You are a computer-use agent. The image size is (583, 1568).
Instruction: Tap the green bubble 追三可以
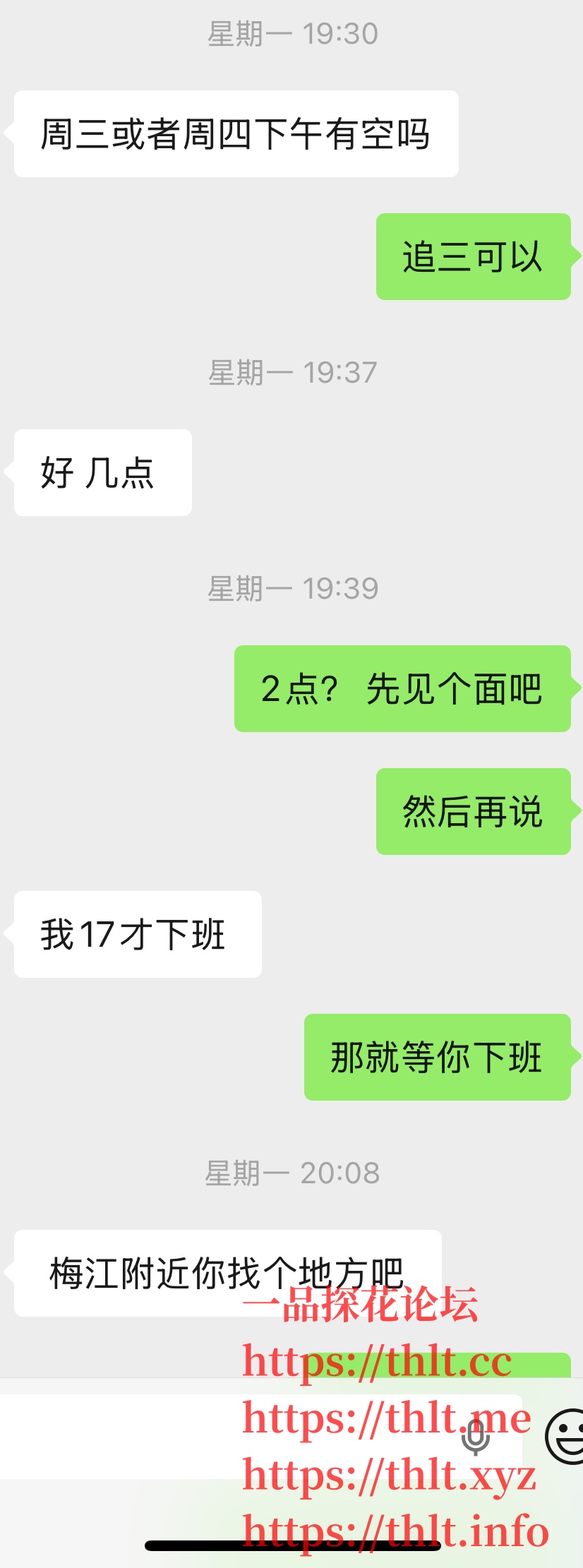point(473,258)
